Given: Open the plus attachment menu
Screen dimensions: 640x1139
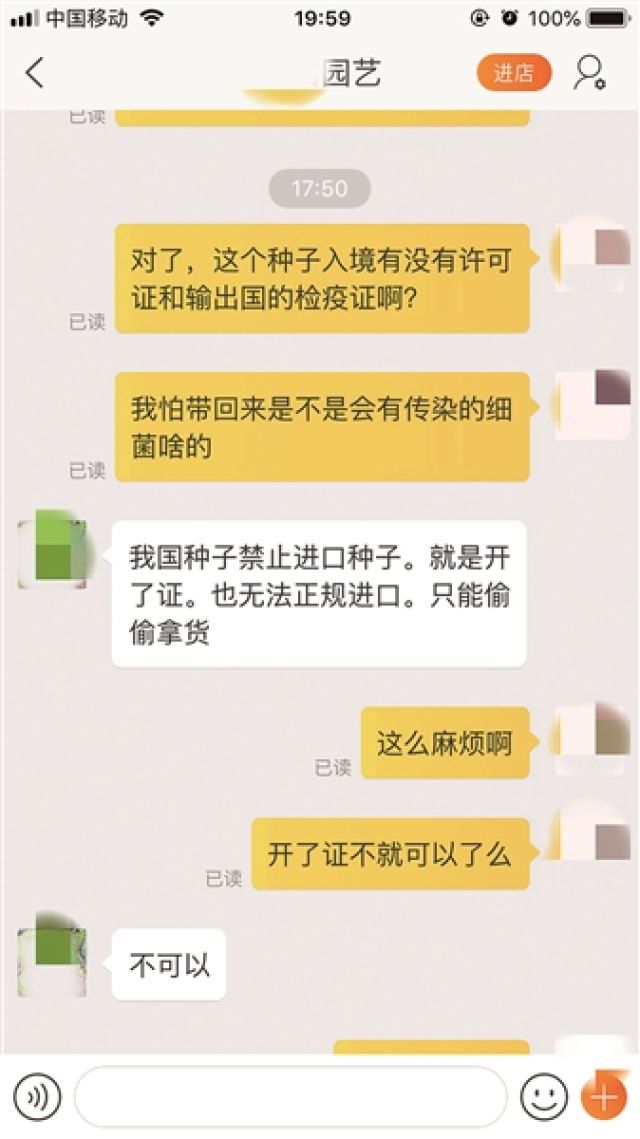Looking at the screenshot, I should tap(604, 1097).
